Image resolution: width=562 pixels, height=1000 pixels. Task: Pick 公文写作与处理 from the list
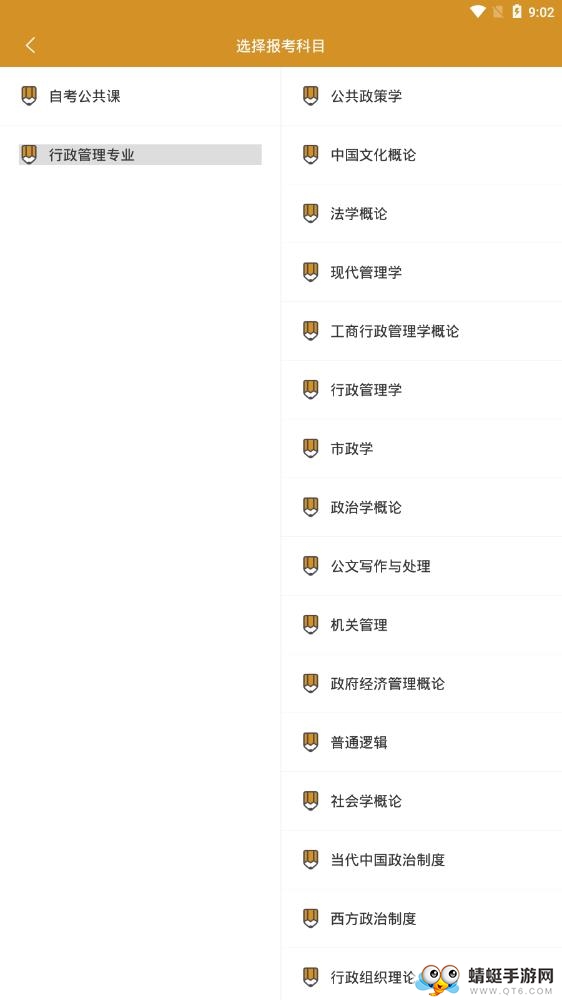[x=422, y=566]
